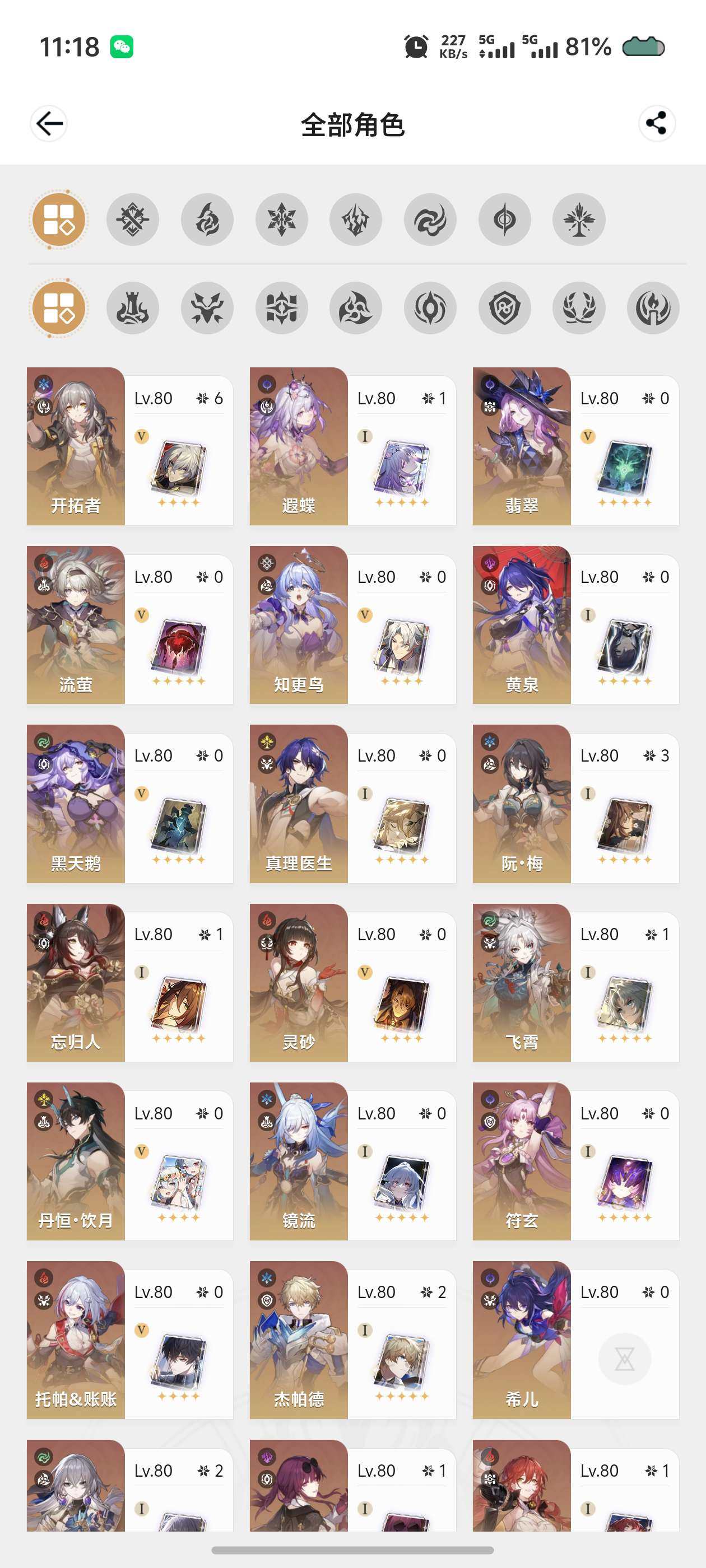Screen dimensions: 706x1568
Task: Filter characters by Fire element
Action: coord(207,220)
